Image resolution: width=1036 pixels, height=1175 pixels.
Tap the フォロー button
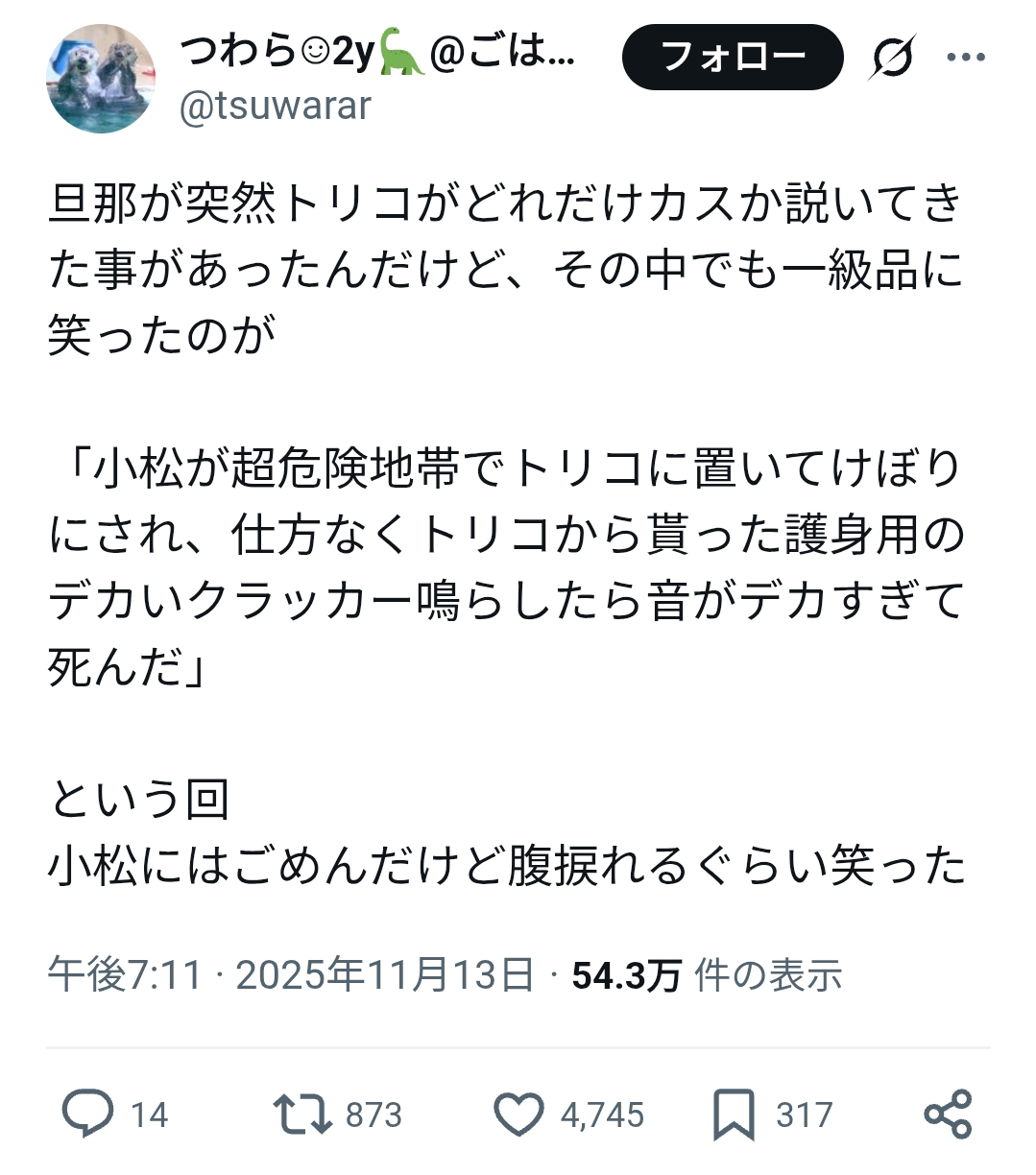pyautogui.click(x=732, y=58)
